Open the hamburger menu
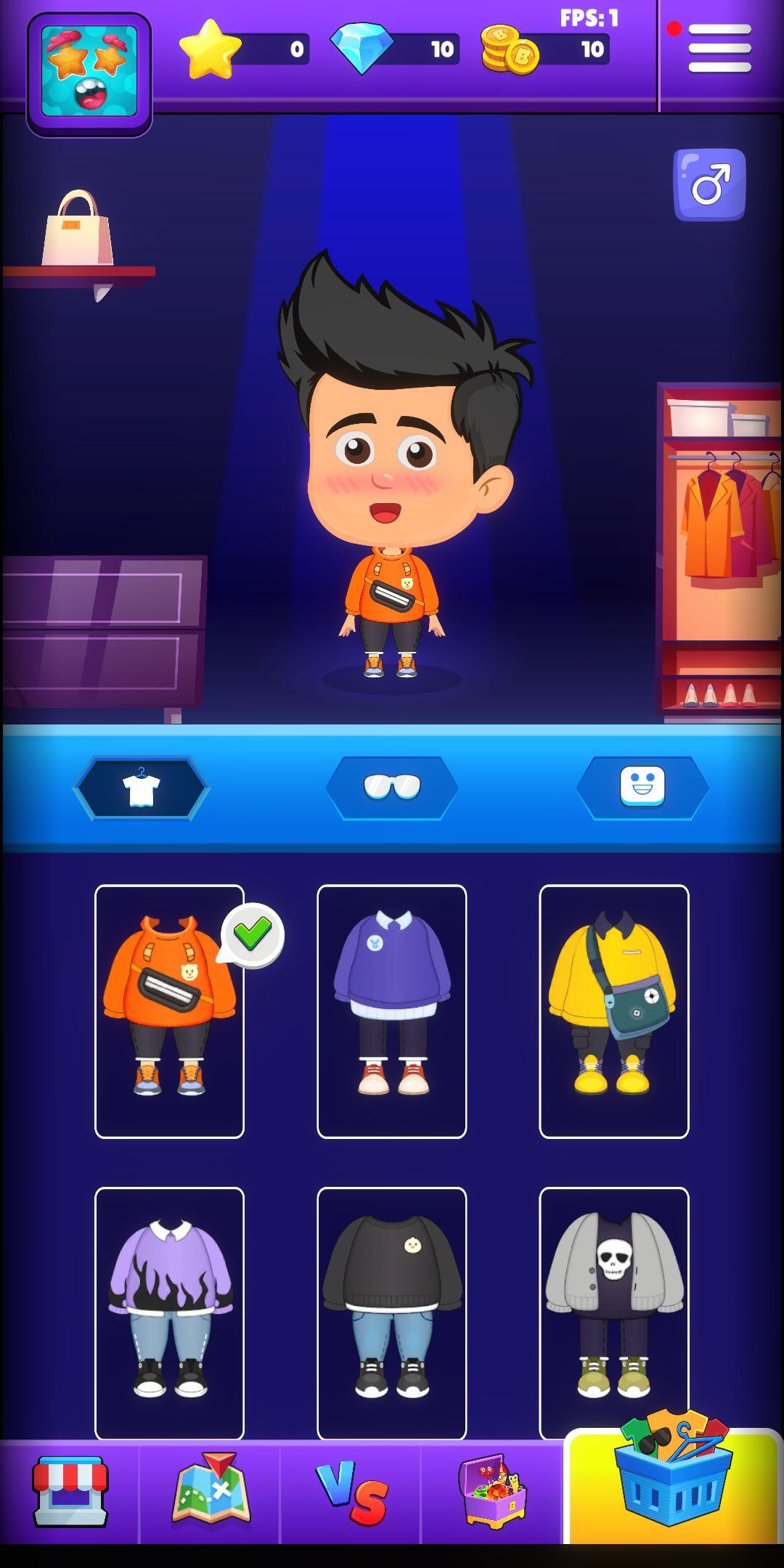 tap(719, 49)
